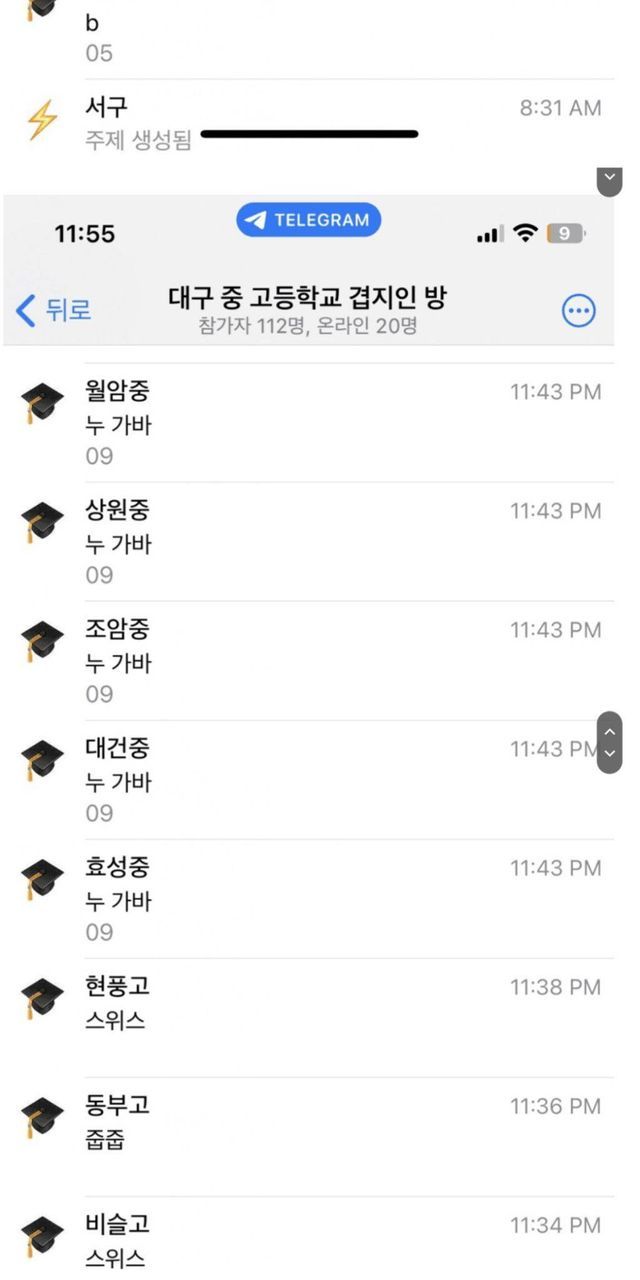Tap the Telegram pill in the status bar
Screen dimensions: 640x1280
pos(308,220)
